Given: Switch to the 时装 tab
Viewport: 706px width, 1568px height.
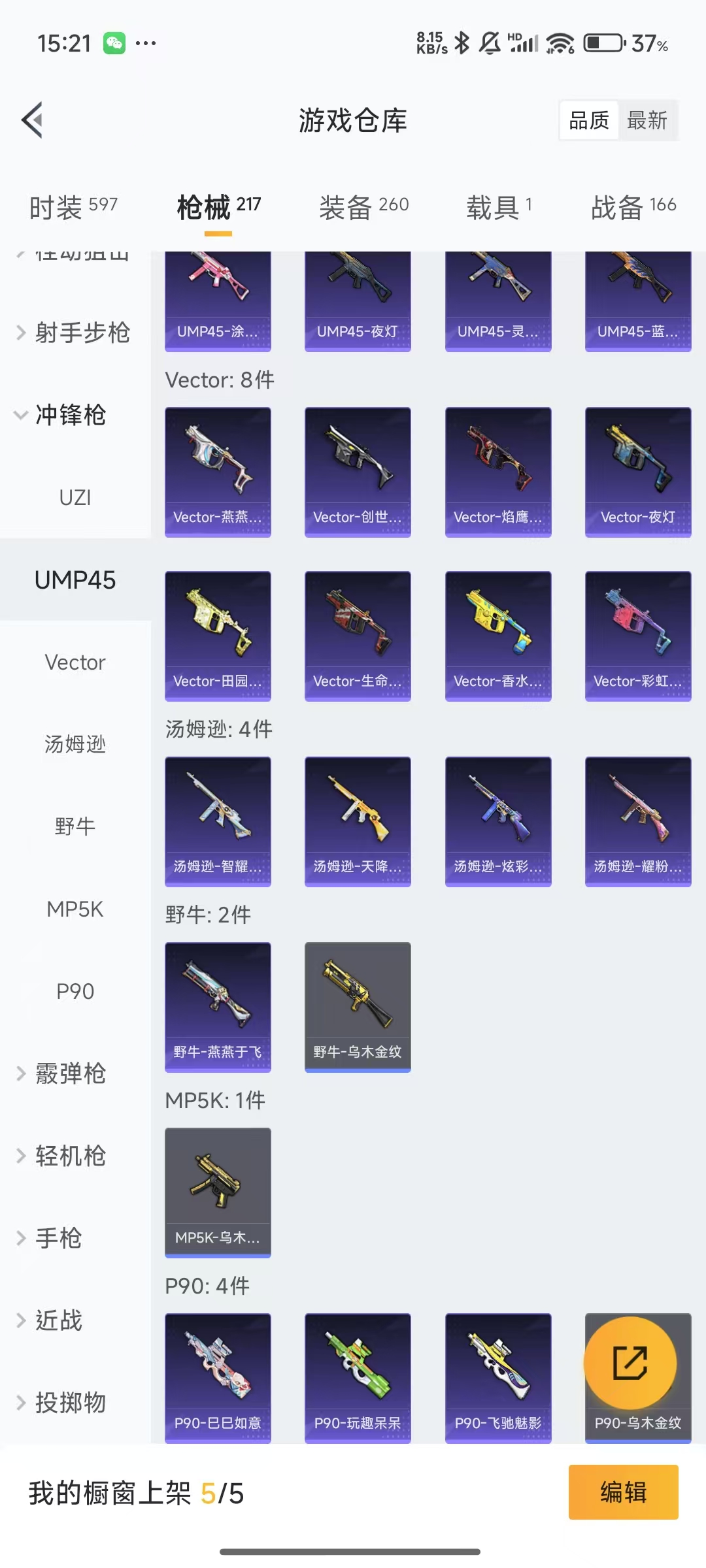Looking at the screenshot, I should click(x=73, y=207).
